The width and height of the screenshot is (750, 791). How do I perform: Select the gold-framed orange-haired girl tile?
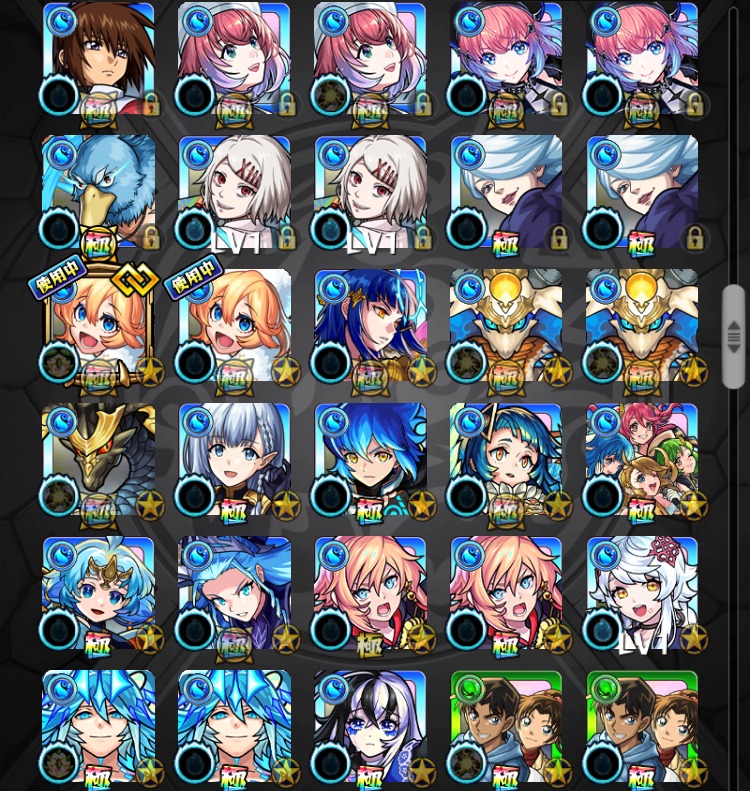pos(99,327)
